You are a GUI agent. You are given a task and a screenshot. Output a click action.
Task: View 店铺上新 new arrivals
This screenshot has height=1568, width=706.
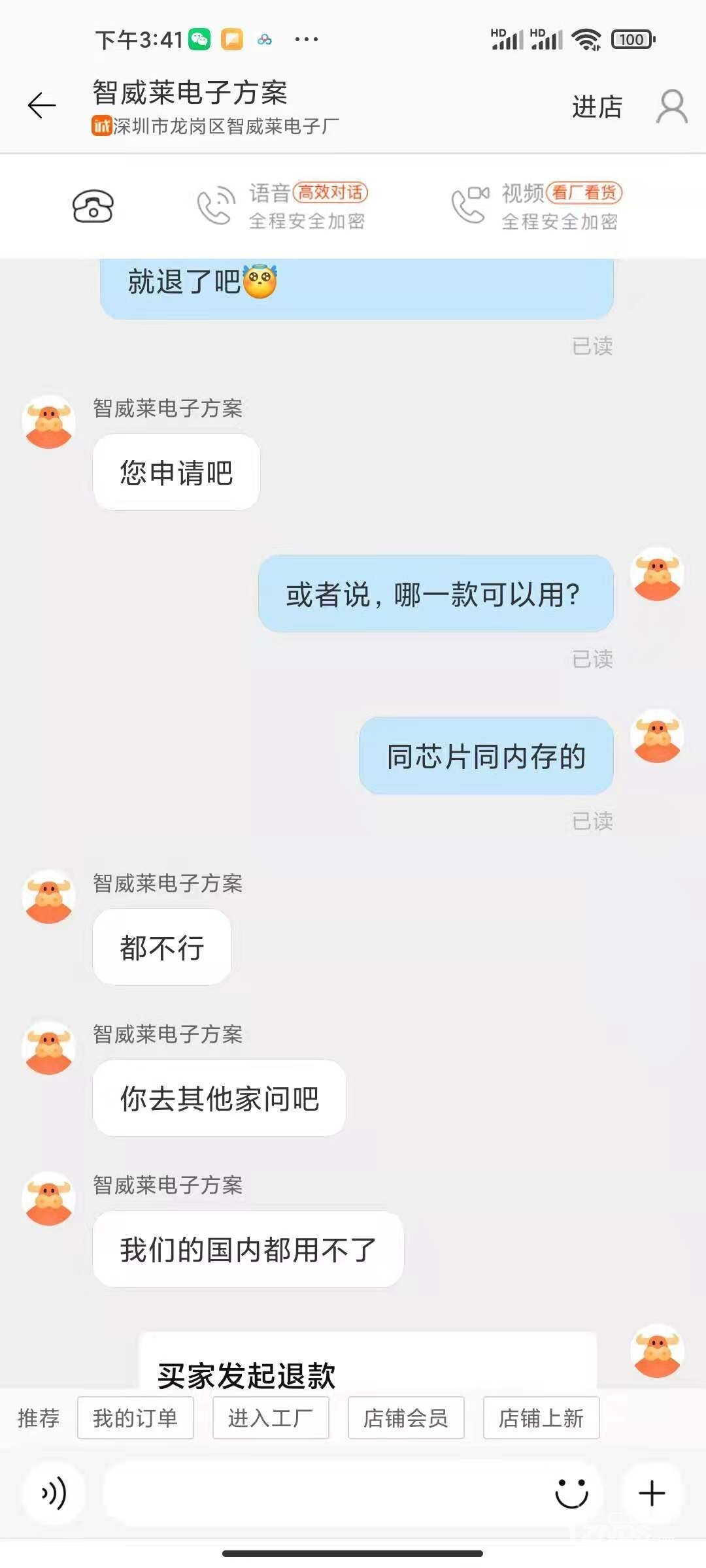point(541,1418)
